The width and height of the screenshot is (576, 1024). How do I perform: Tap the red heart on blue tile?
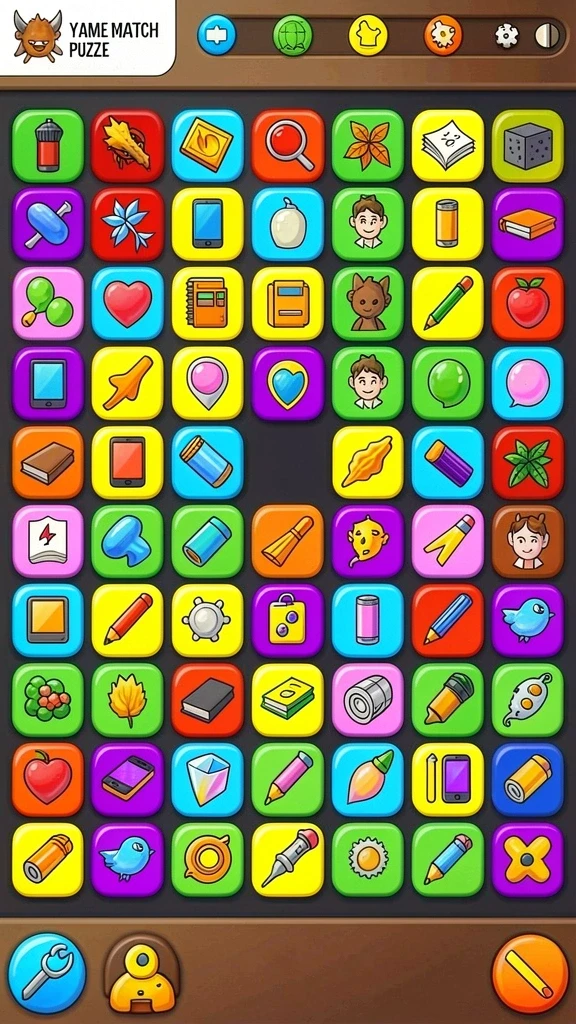tap(127, 304)
